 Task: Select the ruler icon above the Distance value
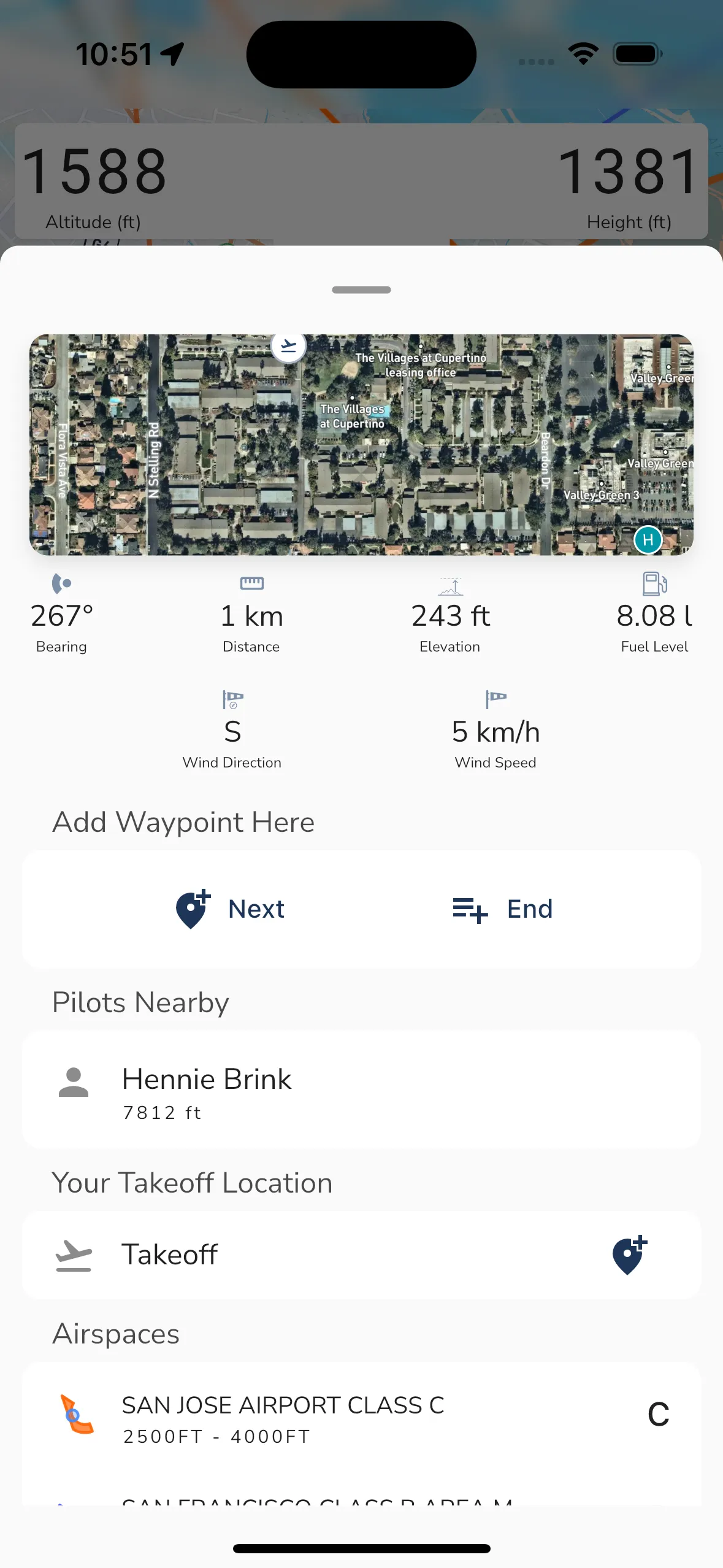[251, 583]
